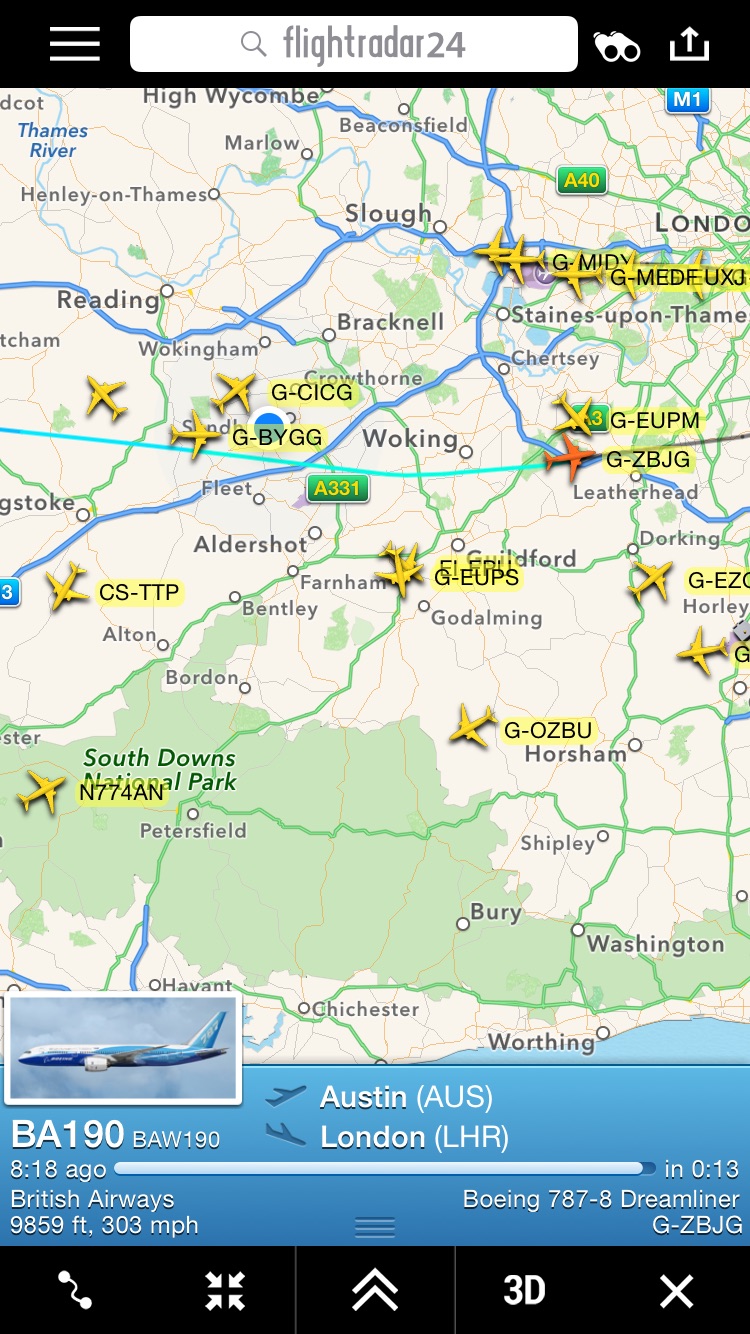This screenshot has height=1334, width=750.
Task: Open the Boeing 787 aircraft photo
Action: (x=123, y=1048)
